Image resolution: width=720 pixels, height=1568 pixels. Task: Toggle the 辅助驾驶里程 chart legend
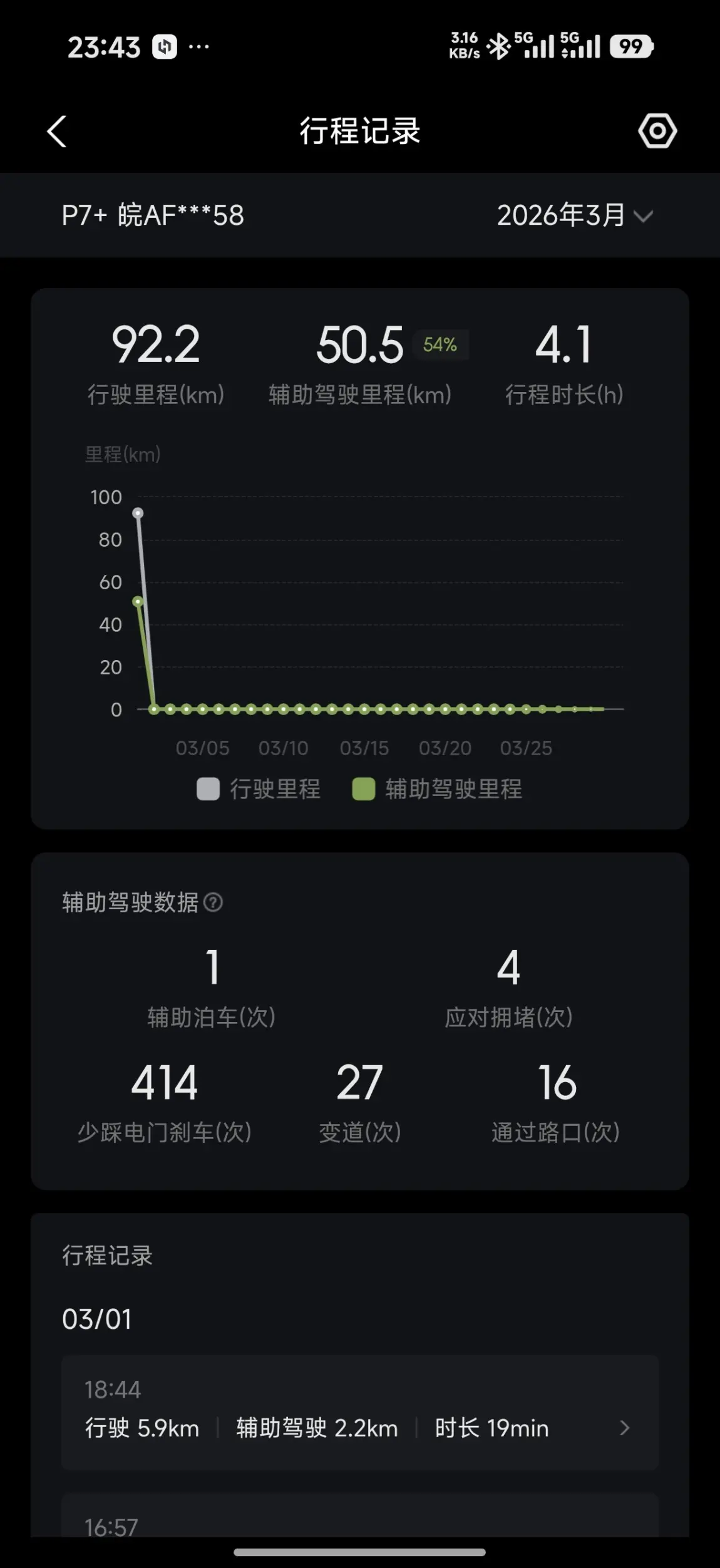(437, 789)
